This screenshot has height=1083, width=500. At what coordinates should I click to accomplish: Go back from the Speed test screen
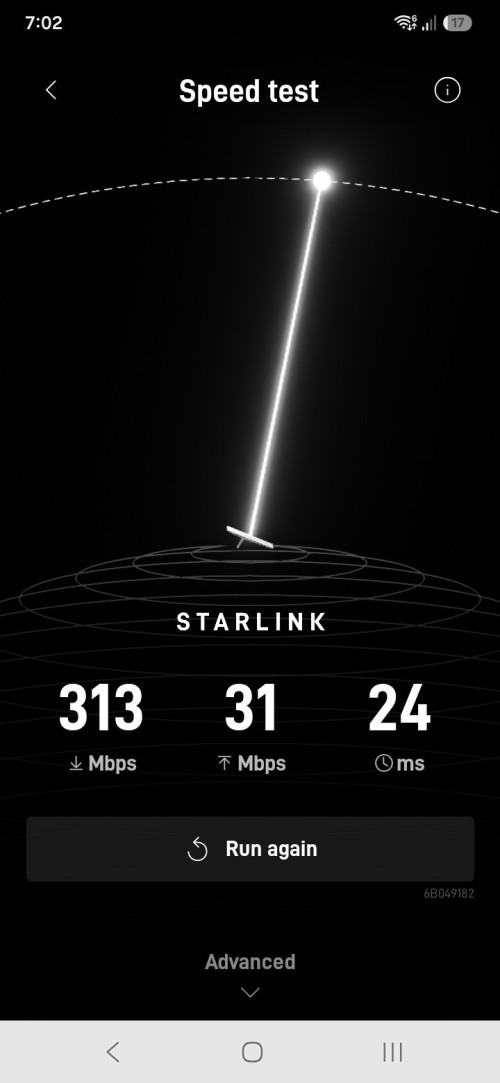point(51,90)
